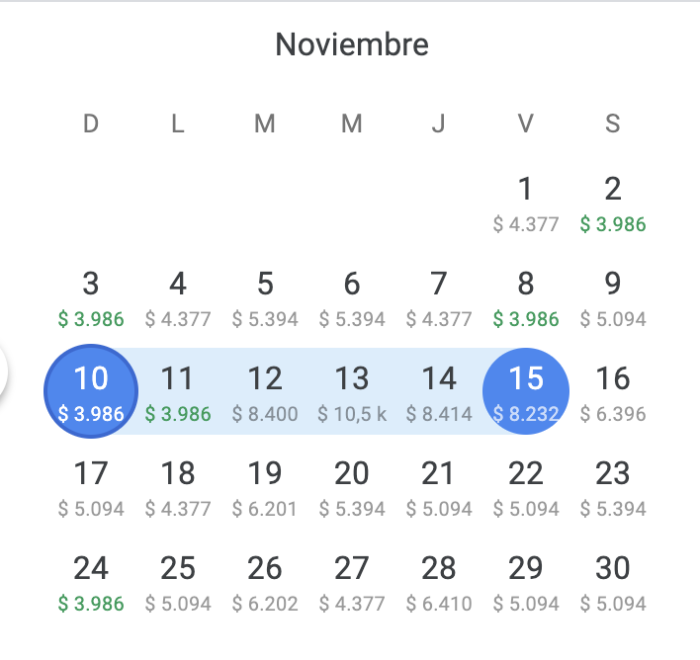Select November 1 priced at $4.377
Screen dimensions: 700x660
[526, 202]
